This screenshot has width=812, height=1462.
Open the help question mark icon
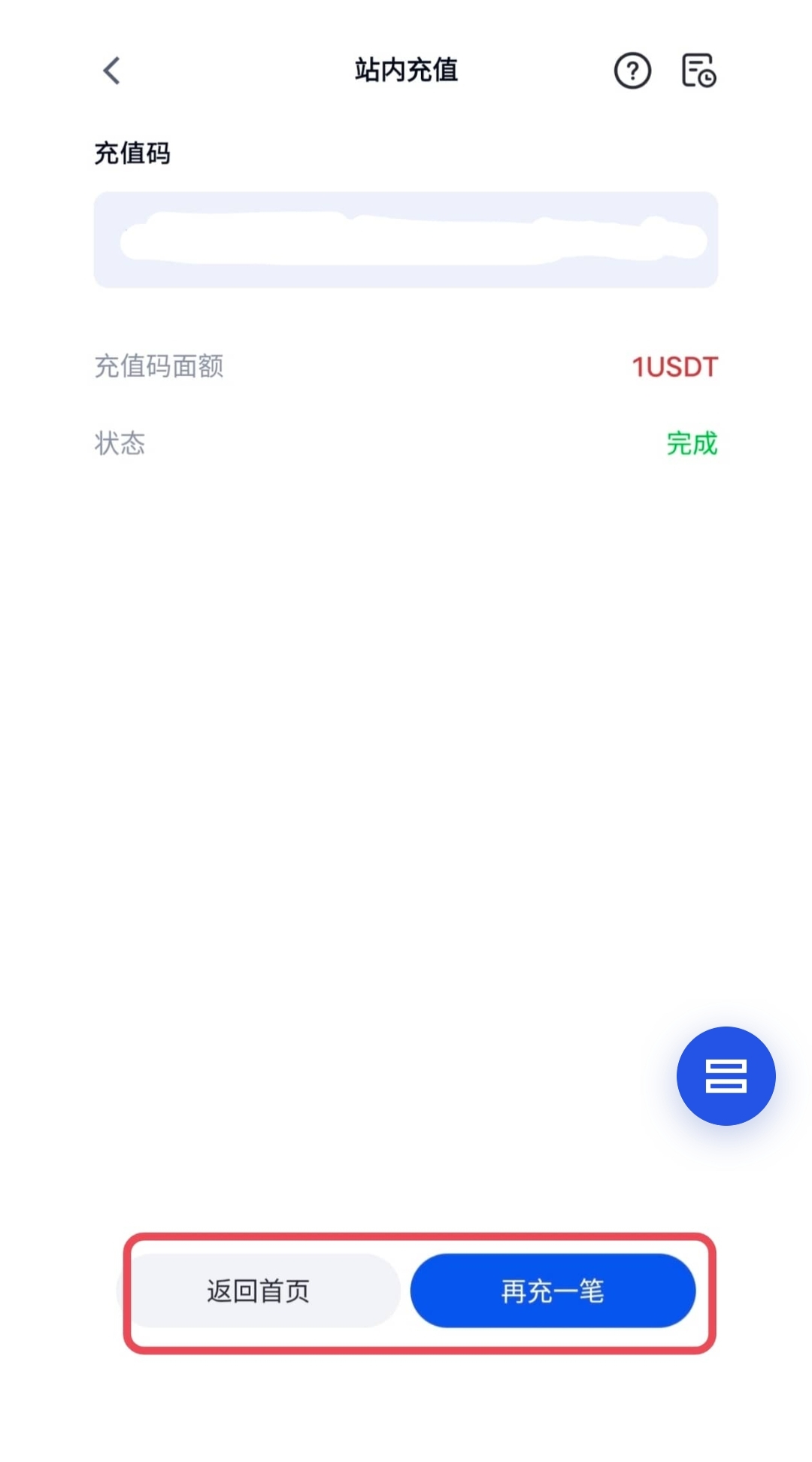pos(632,71)
